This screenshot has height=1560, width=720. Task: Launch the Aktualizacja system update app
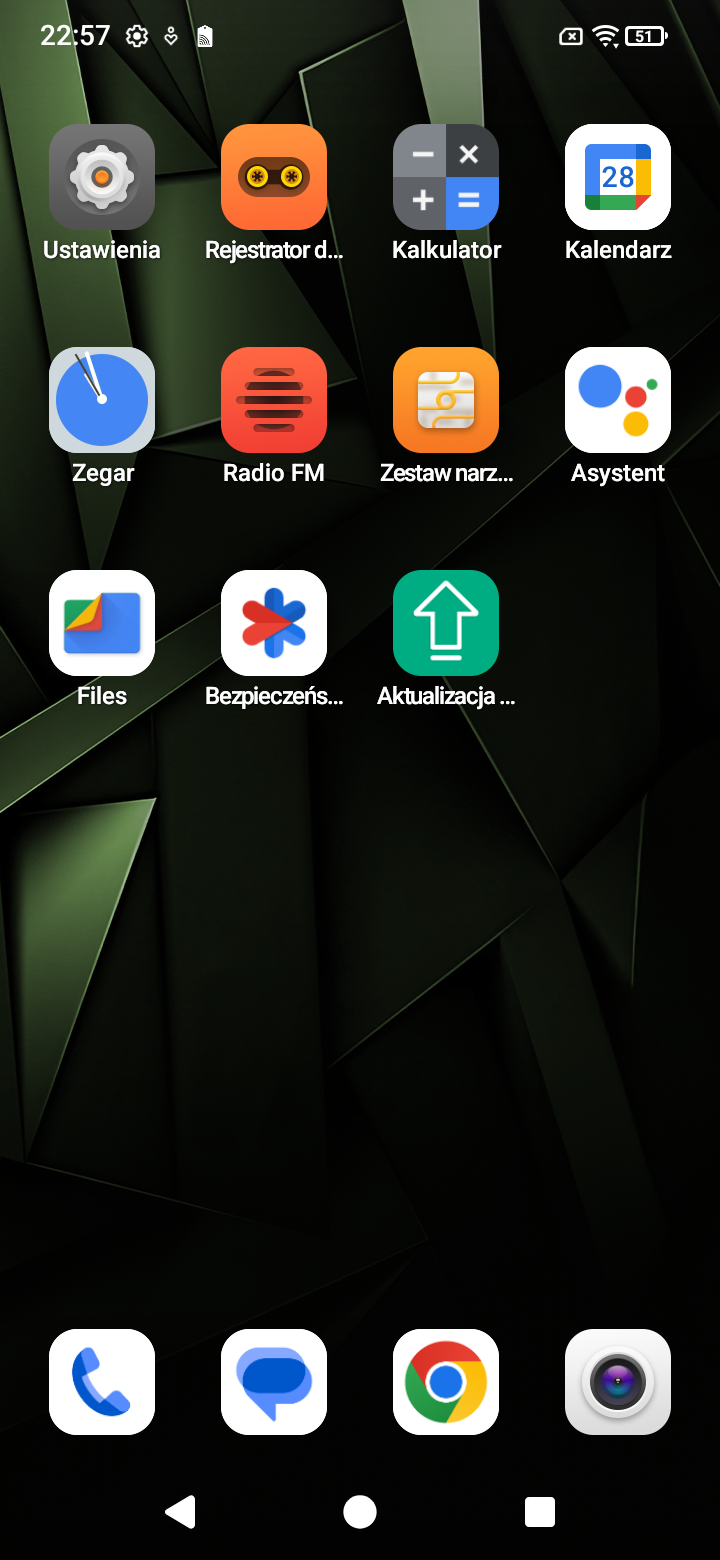pyautogui.click(x=446, y=624)
